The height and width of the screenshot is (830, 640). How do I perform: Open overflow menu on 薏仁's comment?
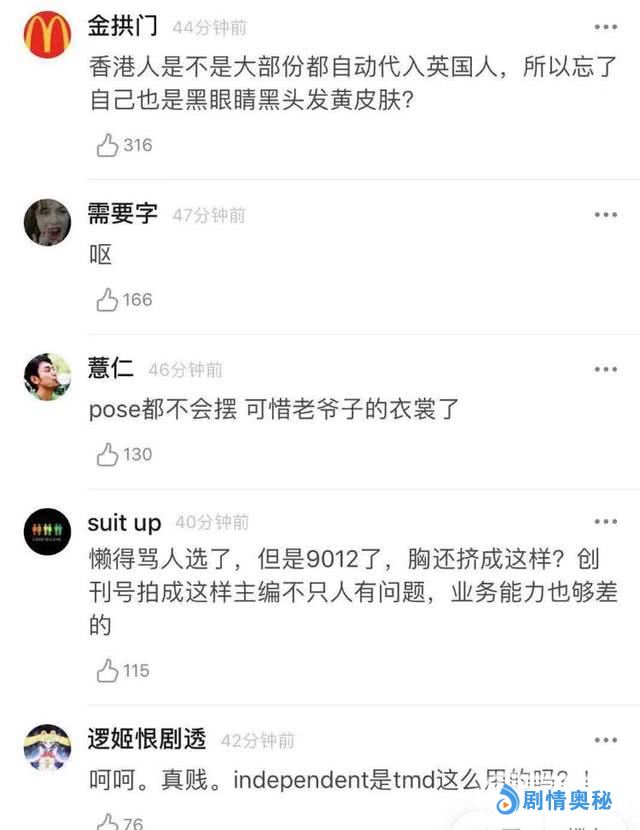605,369
